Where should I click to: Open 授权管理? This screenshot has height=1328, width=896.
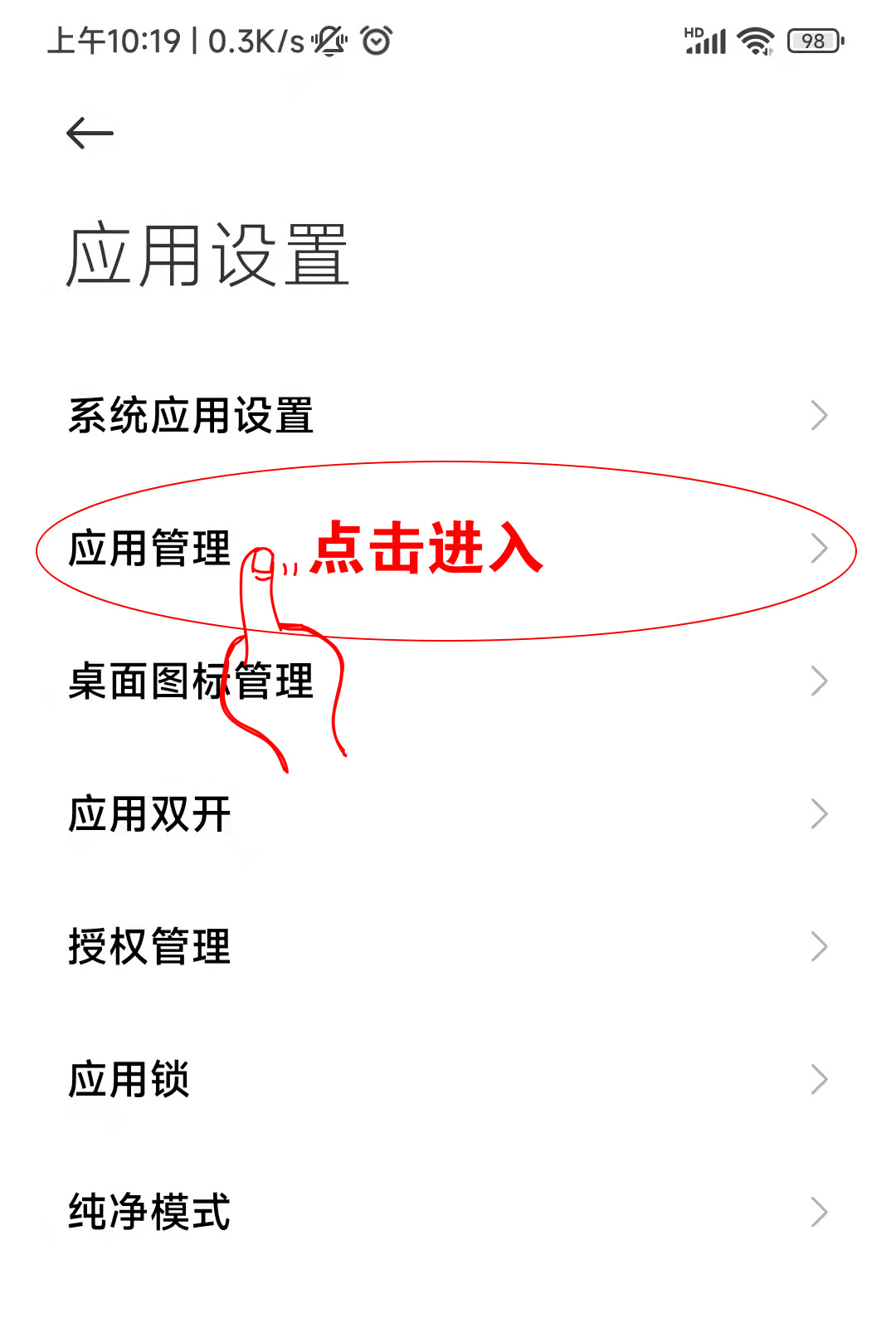(149, 947)
